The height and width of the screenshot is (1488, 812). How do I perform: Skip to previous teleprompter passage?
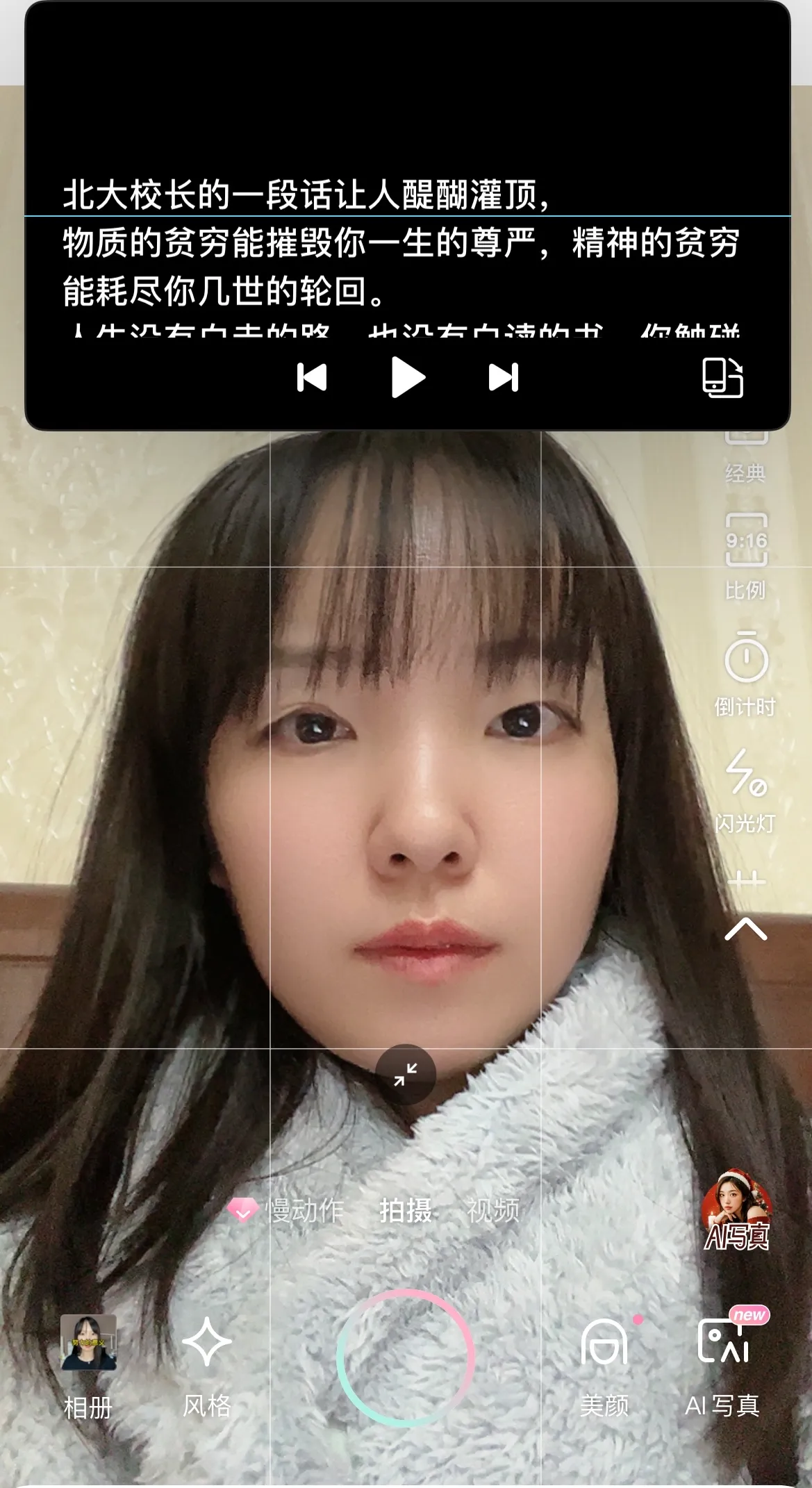312,378
